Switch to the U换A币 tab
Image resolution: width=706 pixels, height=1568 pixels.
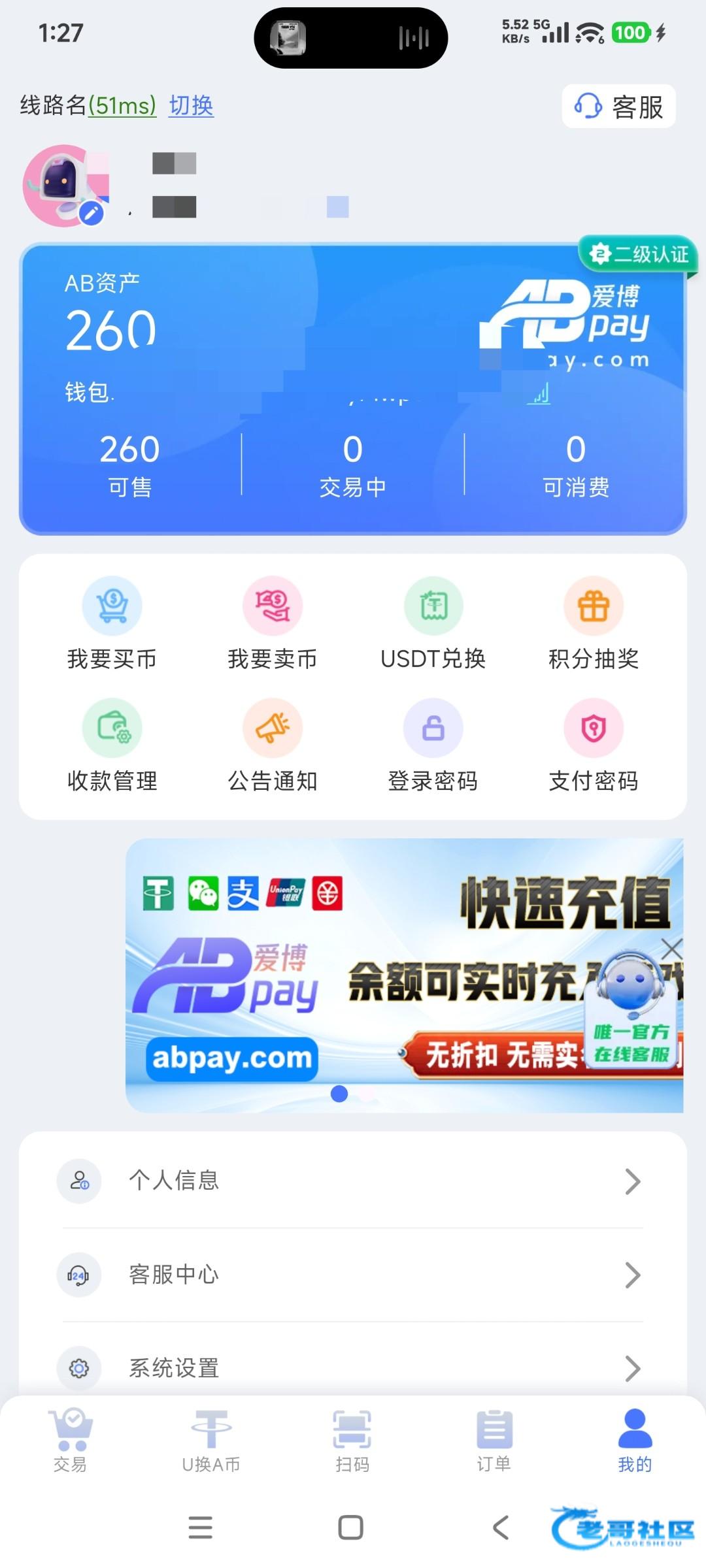[211, 1441]
